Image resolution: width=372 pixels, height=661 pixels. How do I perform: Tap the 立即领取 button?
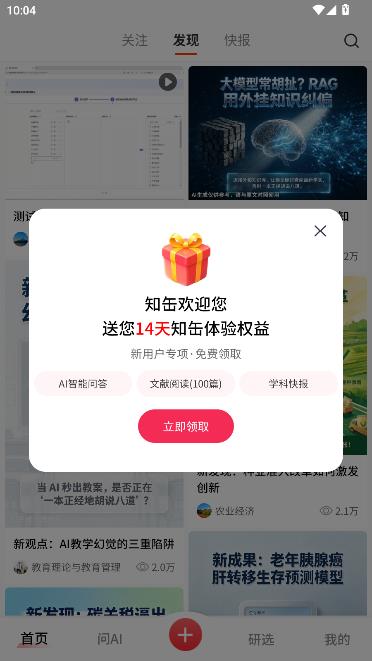[186, 426]
